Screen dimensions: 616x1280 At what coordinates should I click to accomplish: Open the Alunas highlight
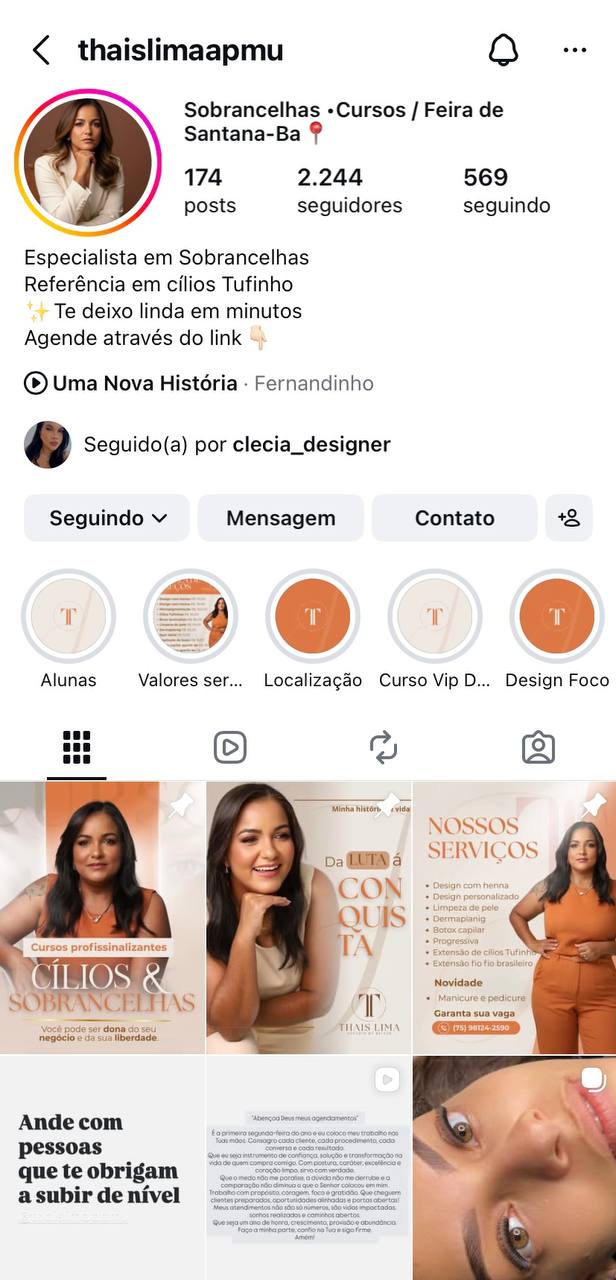click(69, 616)
